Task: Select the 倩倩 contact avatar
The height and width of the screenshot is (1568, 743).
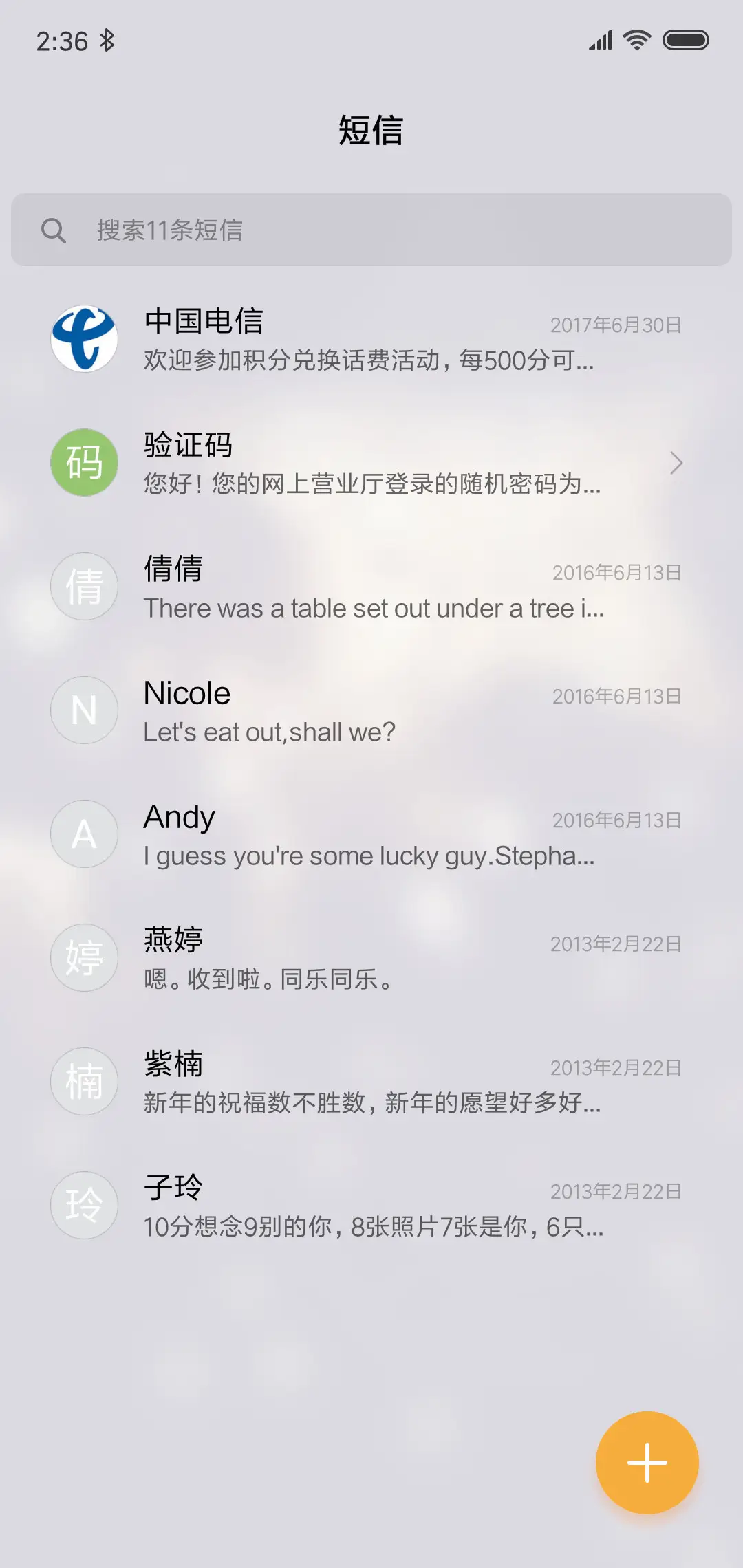Action: tap(84, 586)
